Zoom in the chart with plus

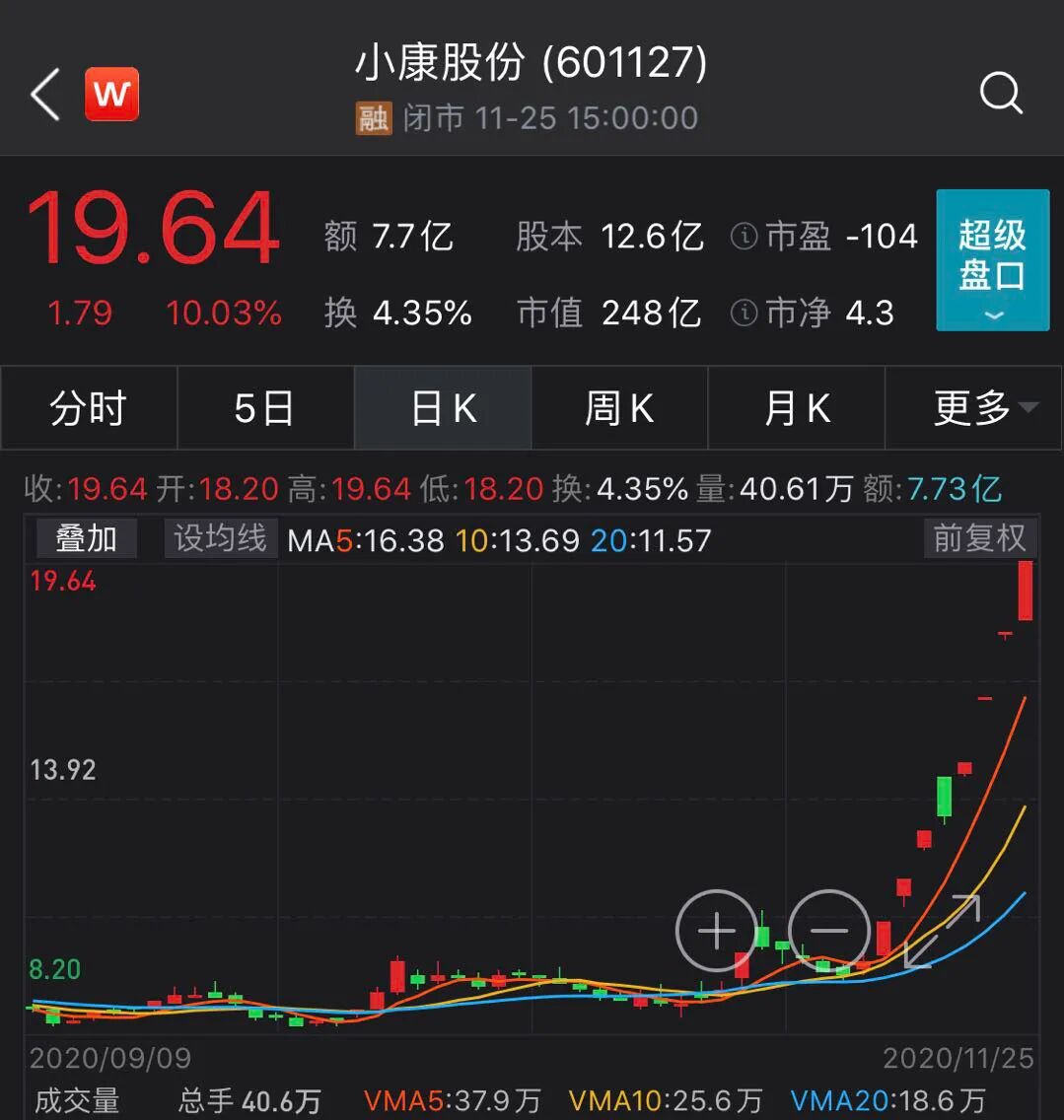tap(716, 931)
